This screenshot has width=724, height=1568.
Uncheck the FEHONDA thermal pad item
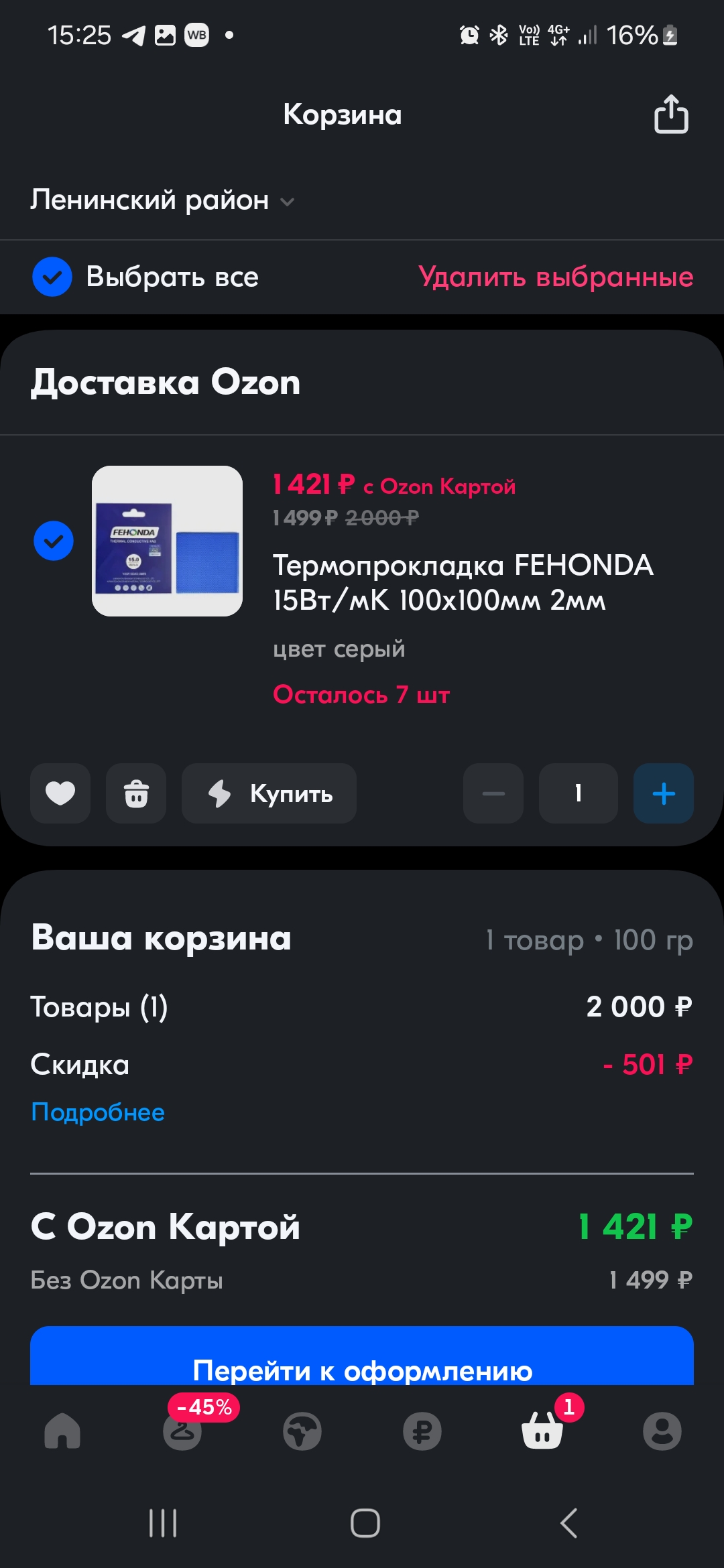pyautogui.click(x=54, y=541)
